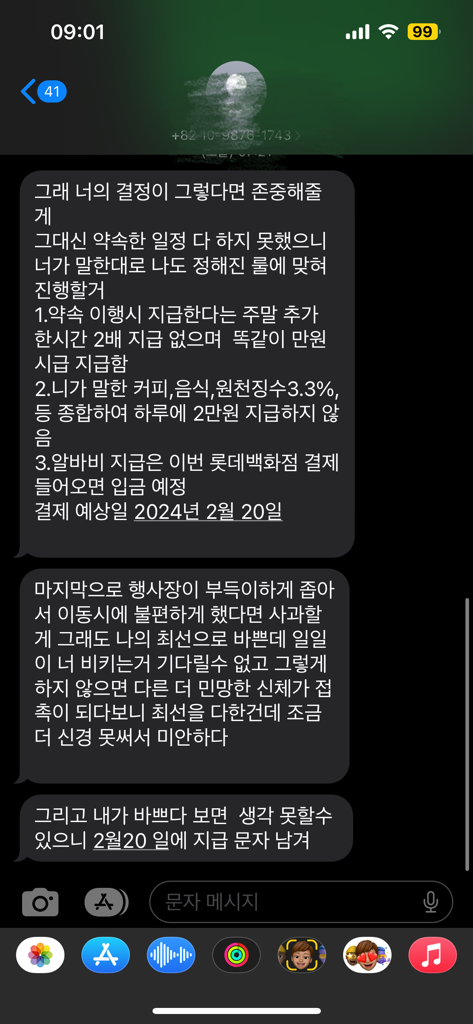Open the camera to attach a photo
The height and width of the screenshot is (1024, 473).
41,903
